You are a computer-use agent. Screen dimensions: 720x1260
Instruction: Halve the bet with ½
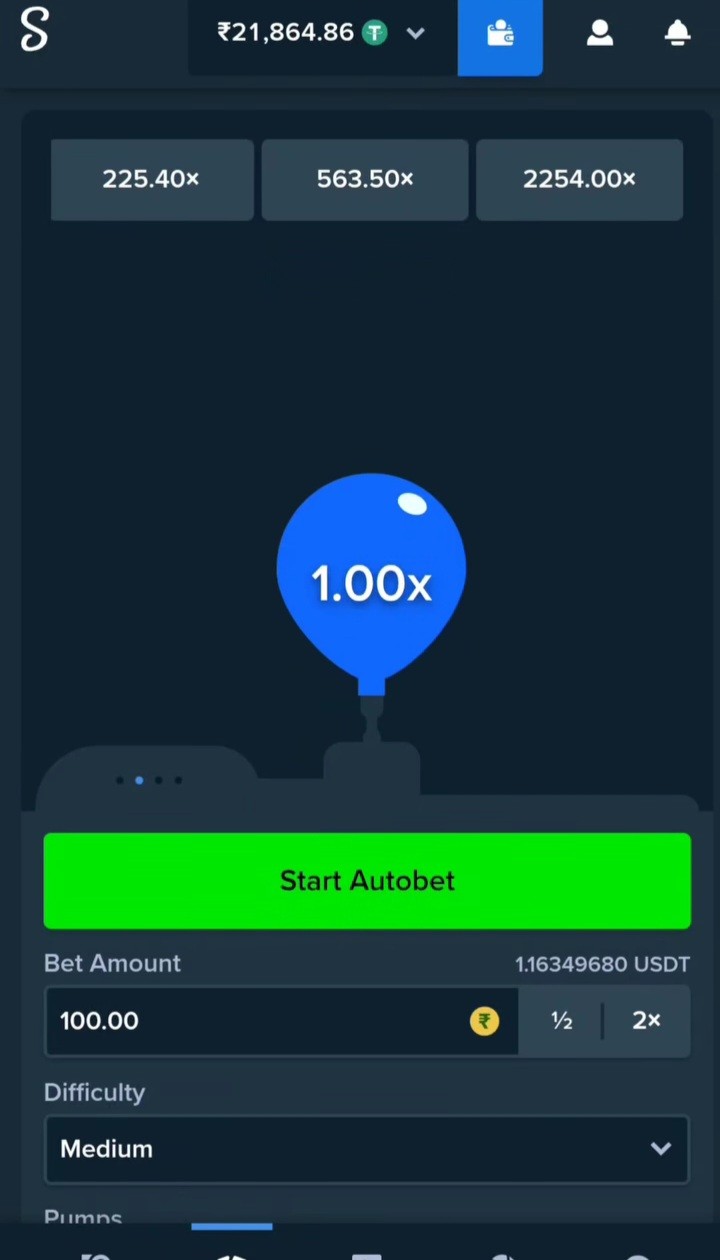pos(561,1021)
